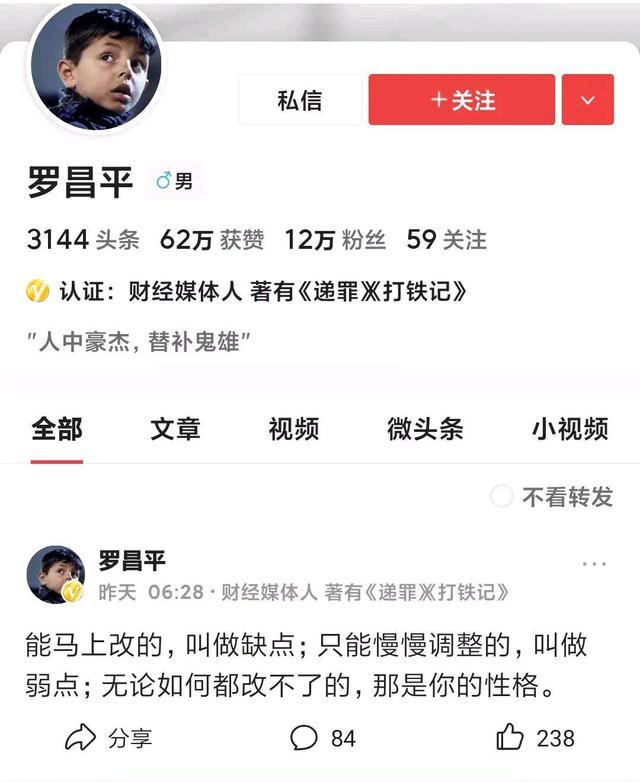Open the 84 comments on the post
Image resolution: width=640 pixels, height=782 pixels.
[x=323, y=739]
